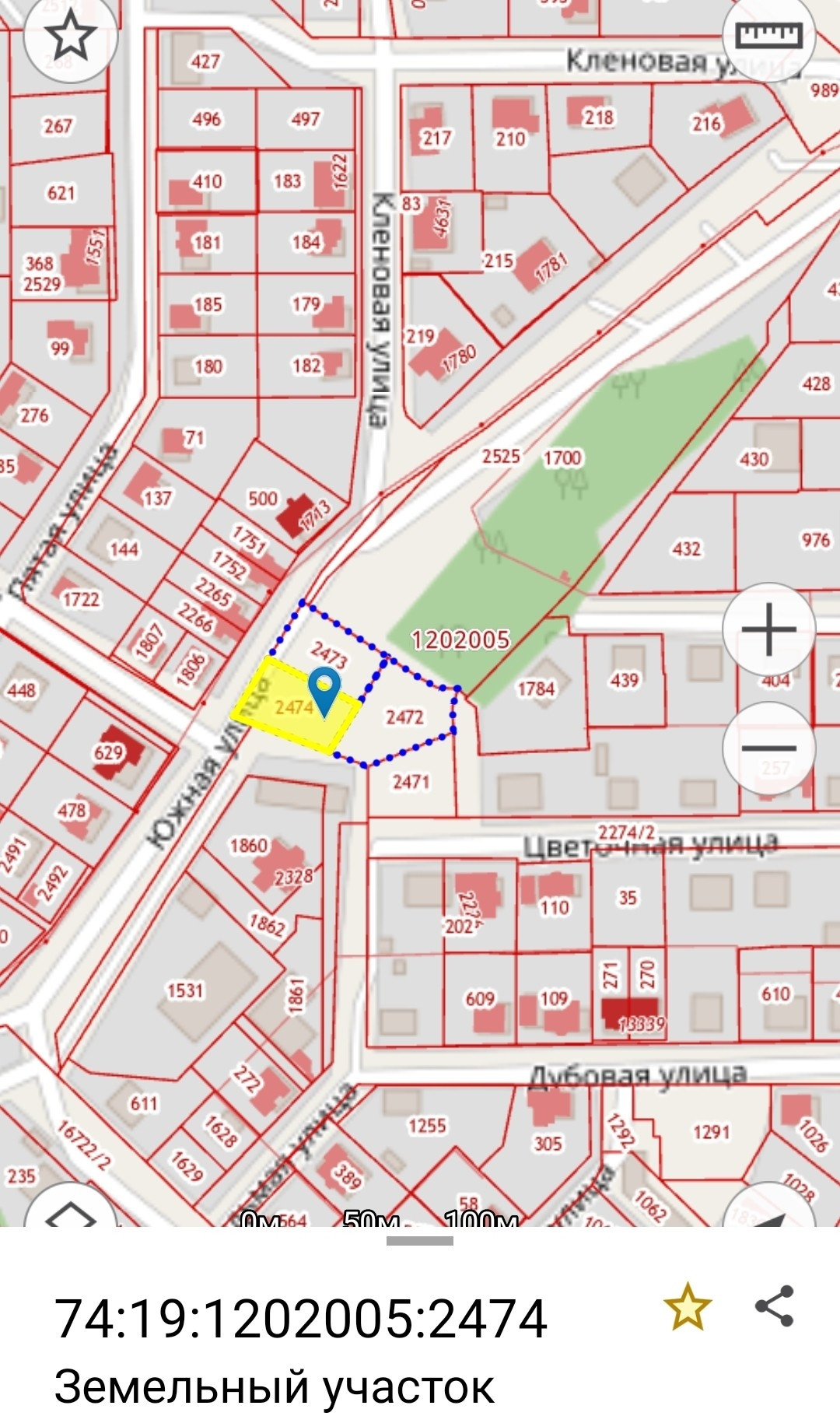Expand the parcel info sheet handle
The width and height of the screenshot is (840, 1423).
coord(420,1241)
